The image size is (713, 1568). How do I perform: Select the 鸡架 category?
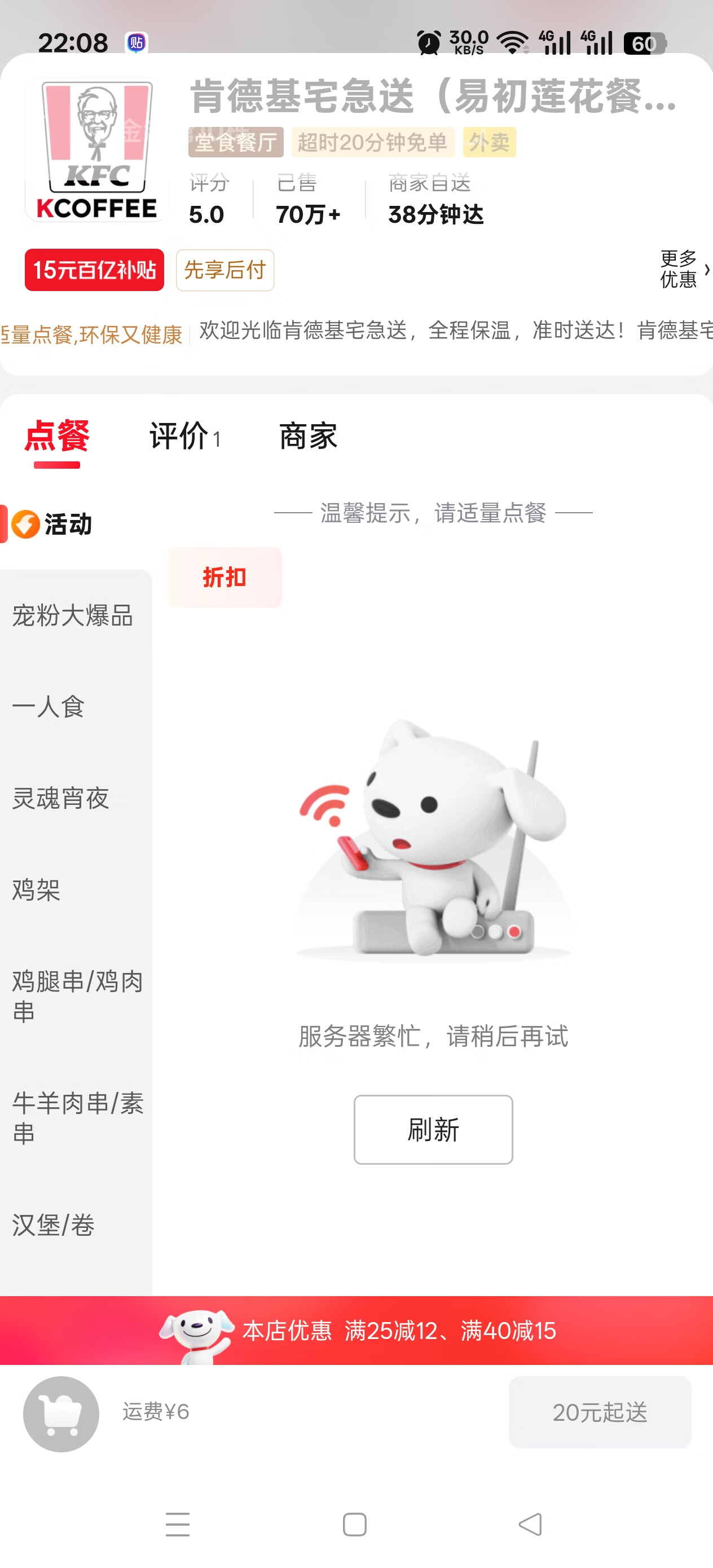[x=37, y=889]
